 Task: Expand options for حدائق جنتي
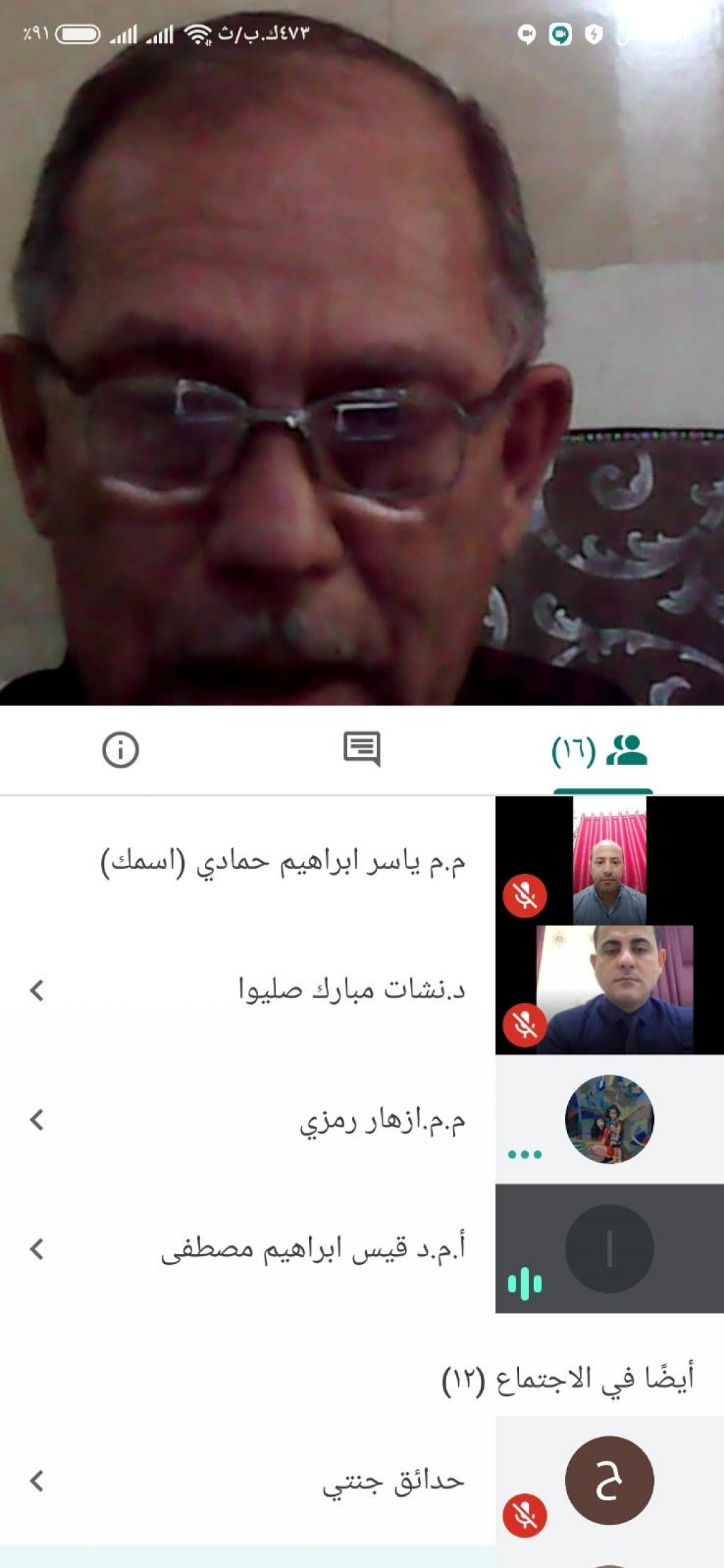click(x=37, y=1481)
